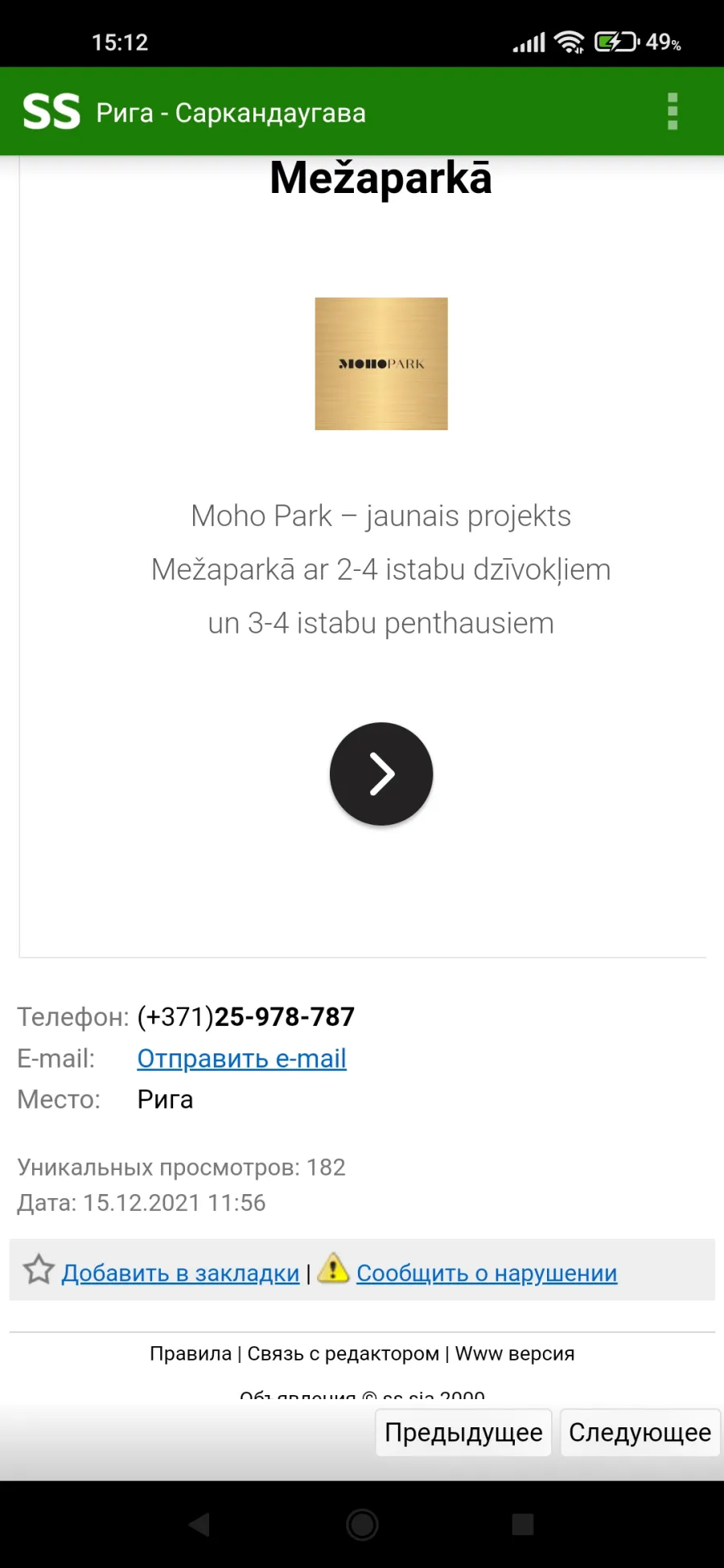This screenshot has height=1568, width=724.
Task: Call the phone number (+371)25-978-787
Action: [x=246, y=1016]
